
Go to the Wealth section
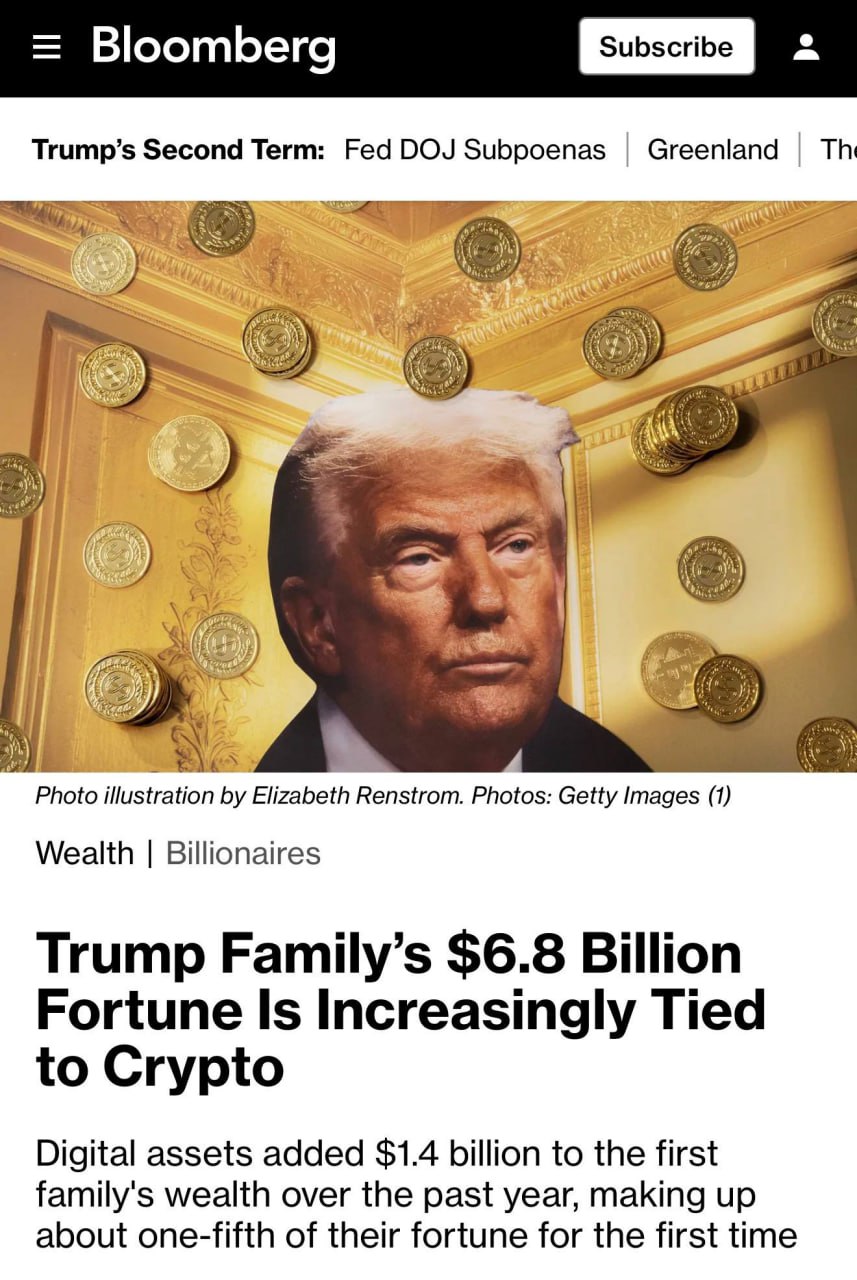coord(84,853)
